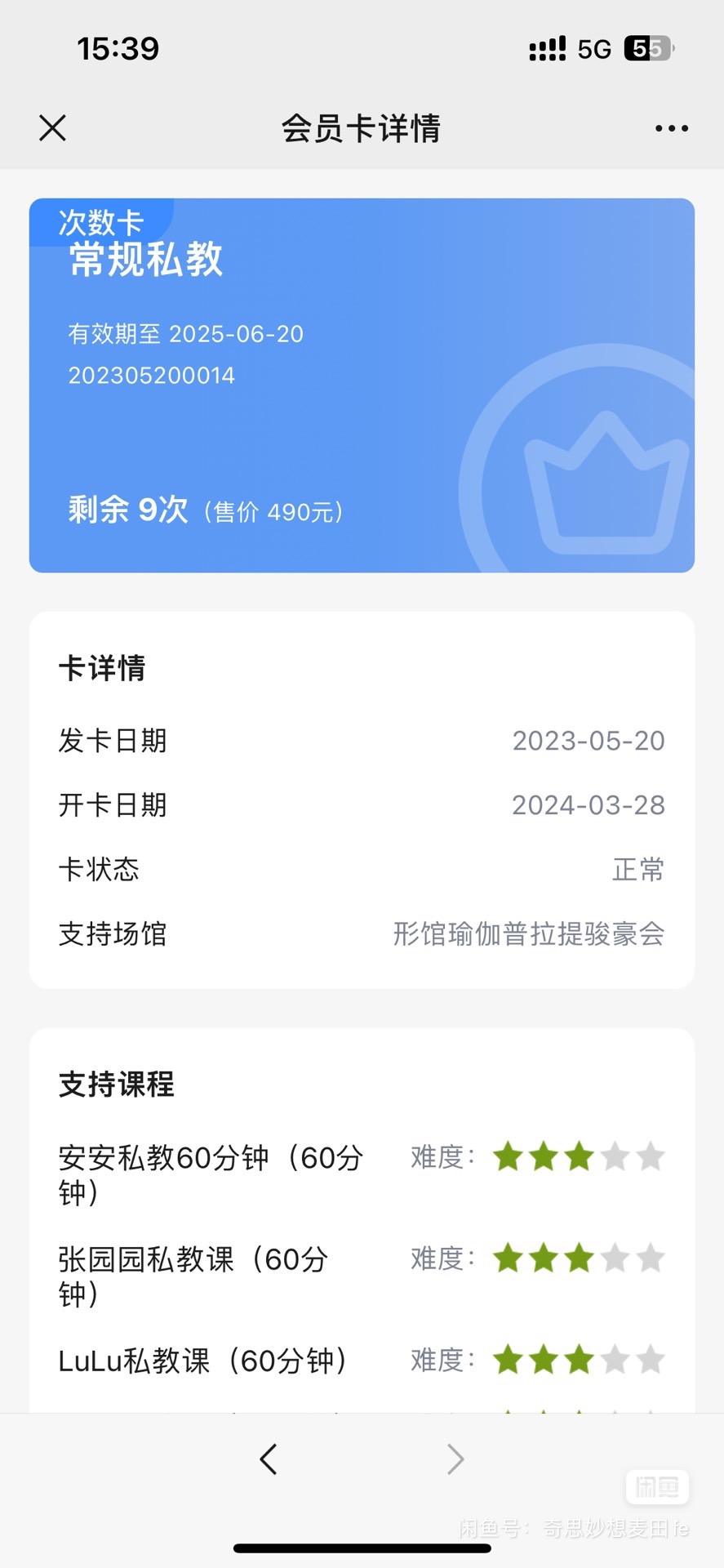Go back with the bottom left arrow
Screen dimensions: 724x1568
[269, 1459]
